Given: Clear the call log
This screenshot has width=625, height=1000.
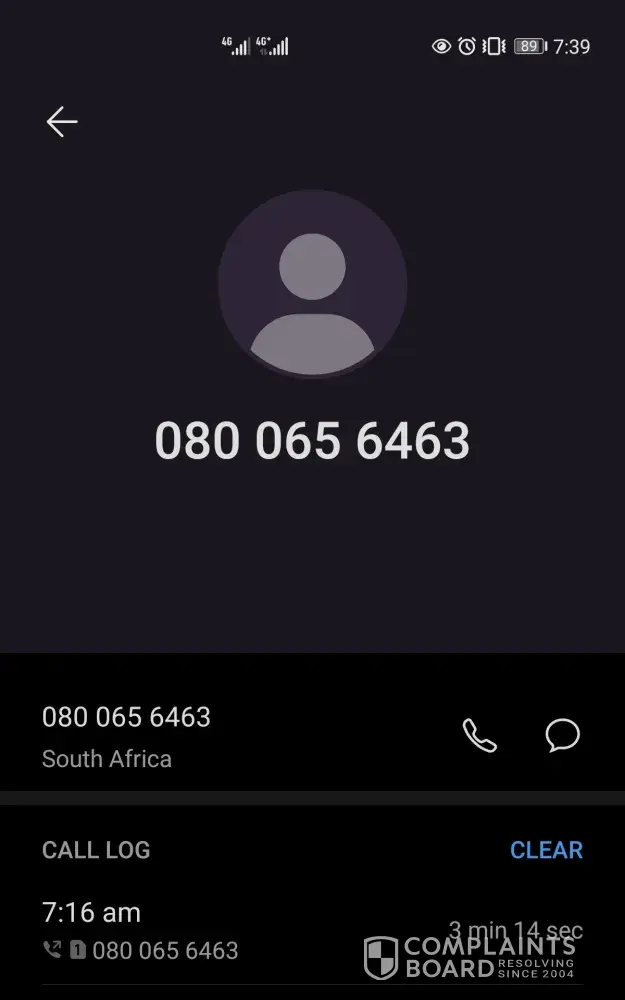Looking at the screenshot, I should pos(546,850).
